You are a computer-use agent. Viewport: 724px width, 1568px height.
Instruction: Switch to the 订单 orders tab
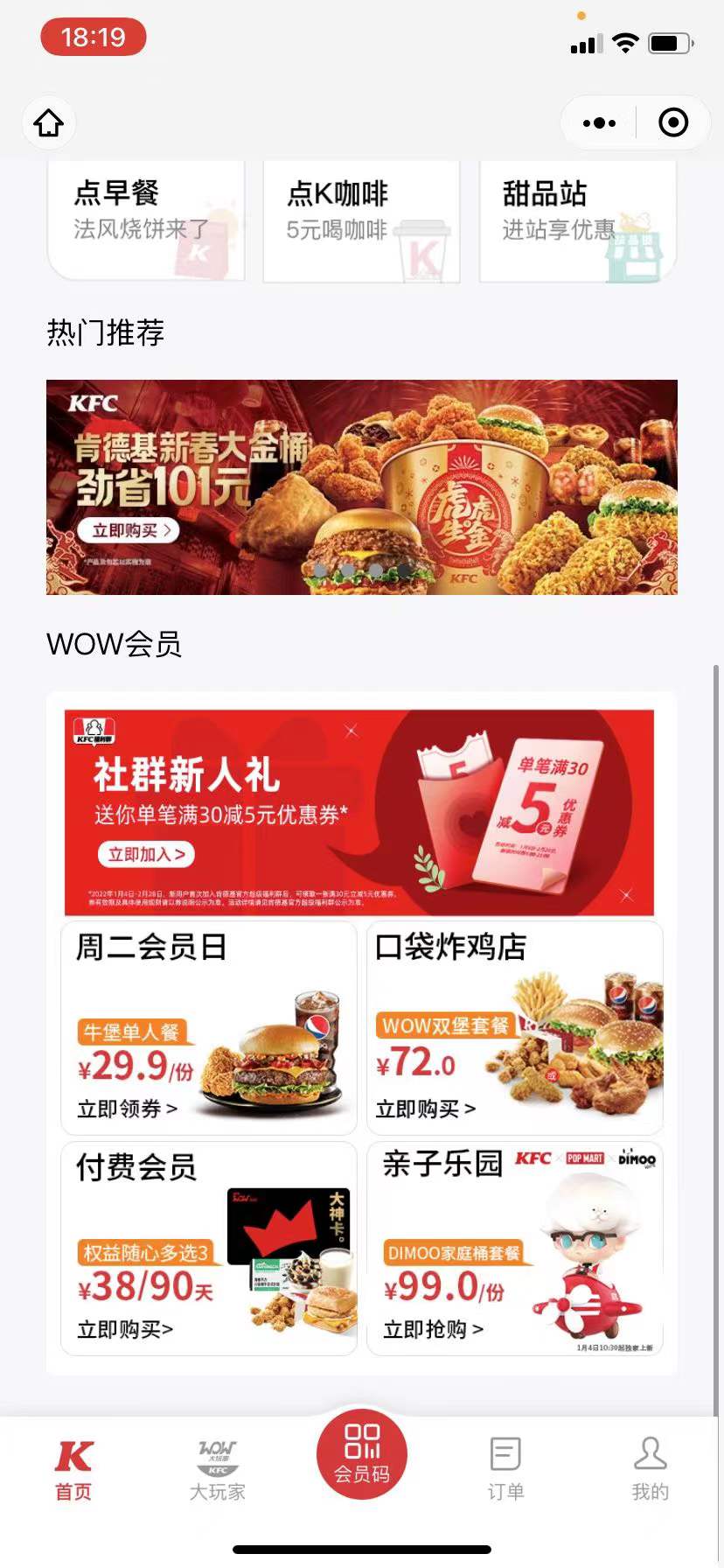click(505, 1469)
